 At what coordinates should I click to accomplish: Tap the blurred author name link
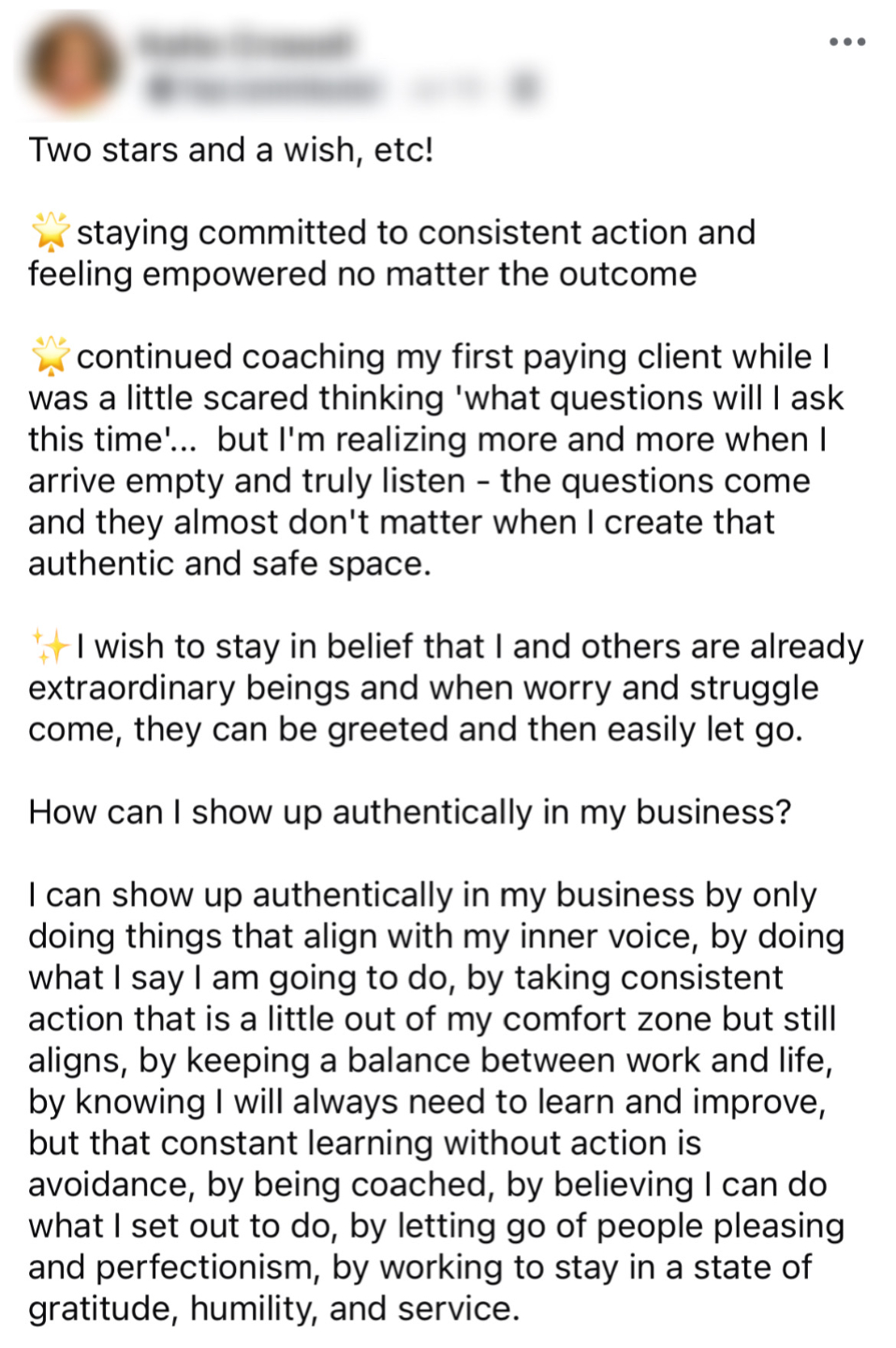coord(245,43)
